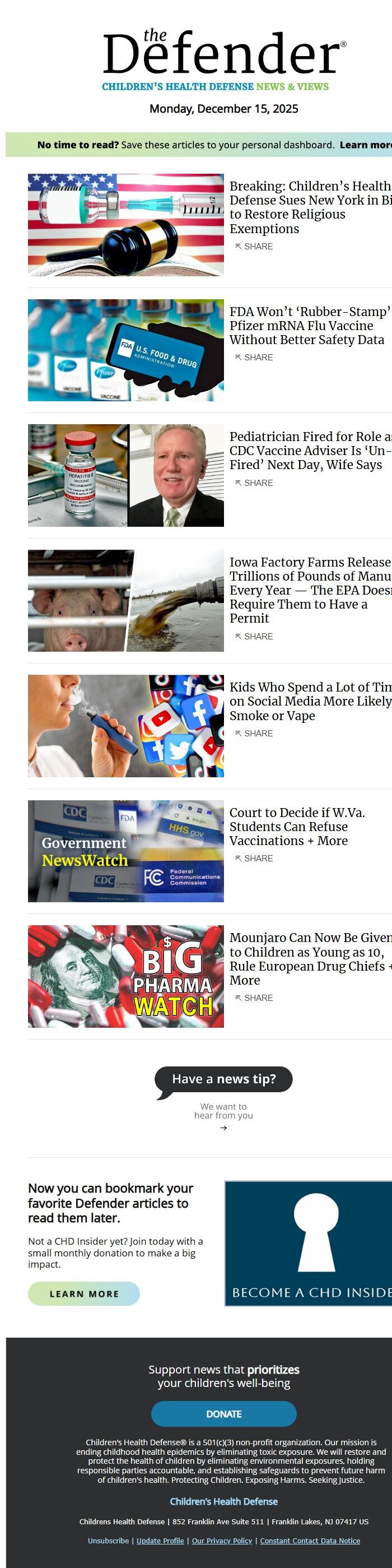Tap the LEARN MORE bookmark button
Screen dimensions: 392x1568
click(84, 1293)
